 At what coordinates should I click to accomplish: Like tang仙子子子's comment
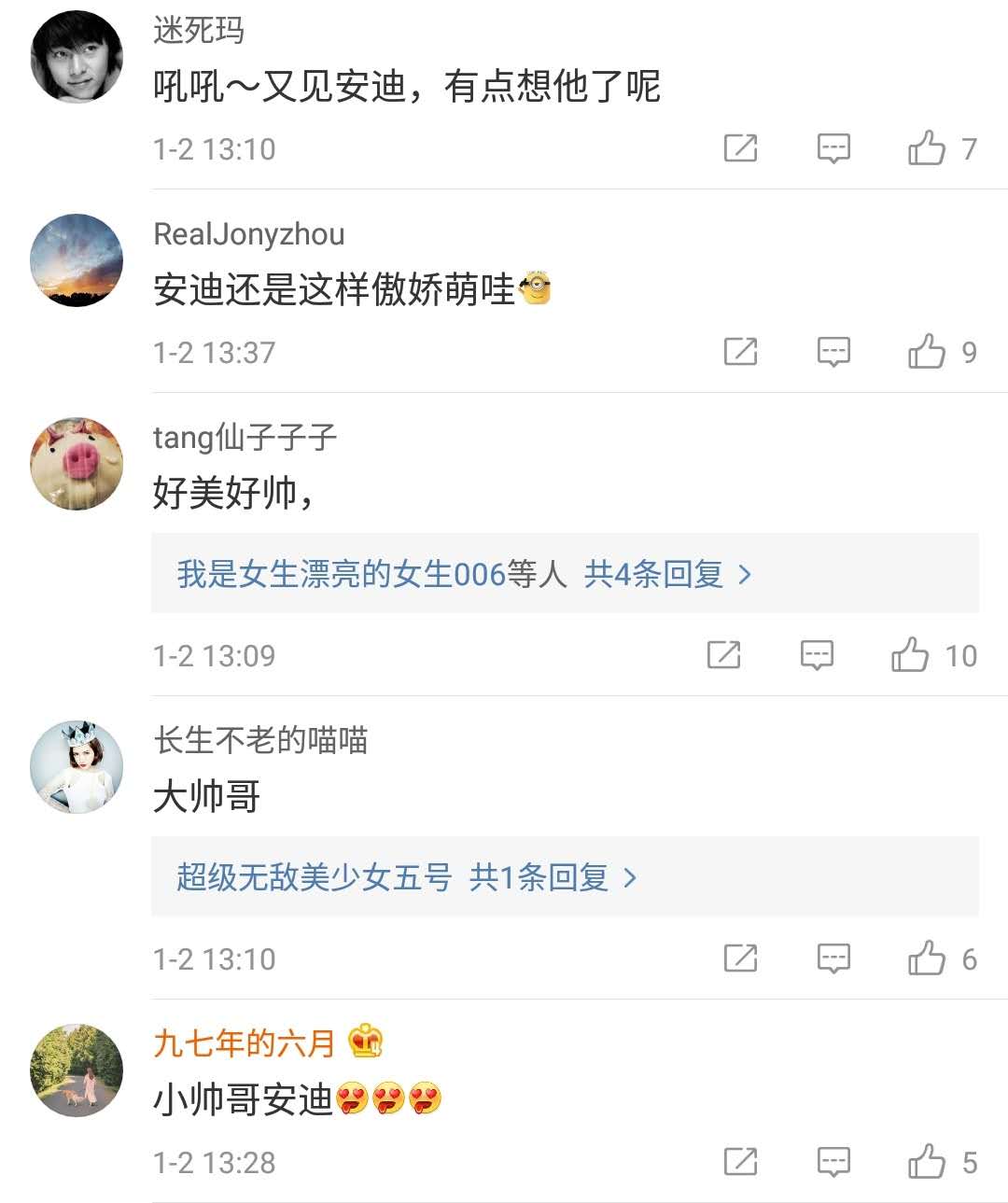click(909, 655)
